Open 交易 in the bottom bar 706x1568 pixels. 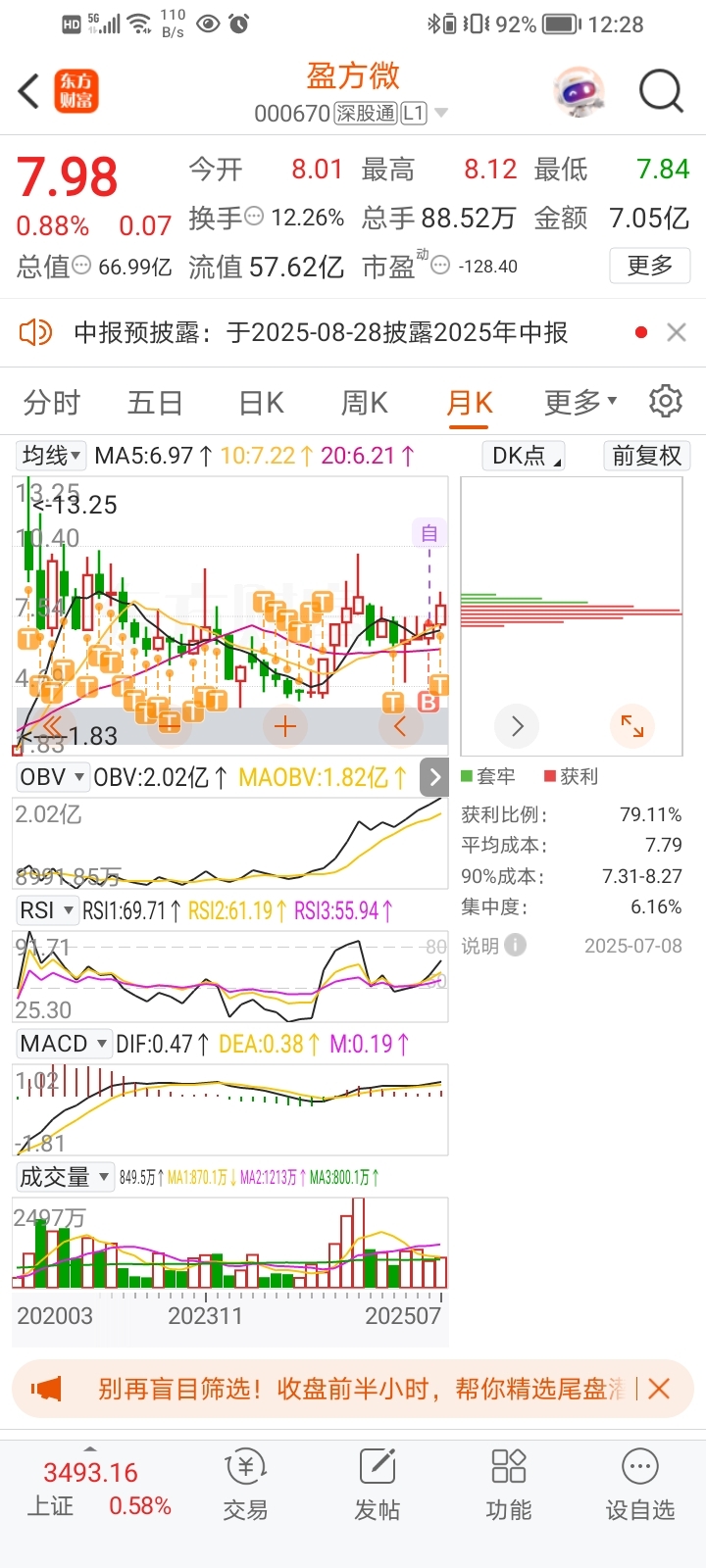[x=245, y=1484]
